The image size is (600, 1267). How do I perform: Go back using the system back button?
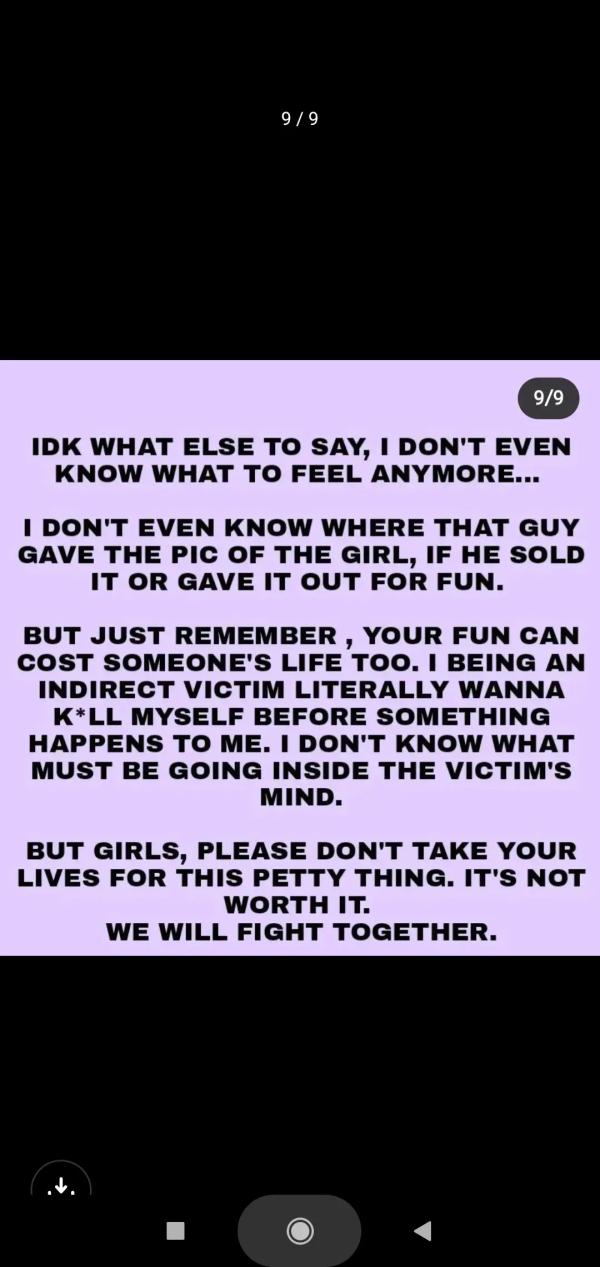click(x=422, y=1231)
